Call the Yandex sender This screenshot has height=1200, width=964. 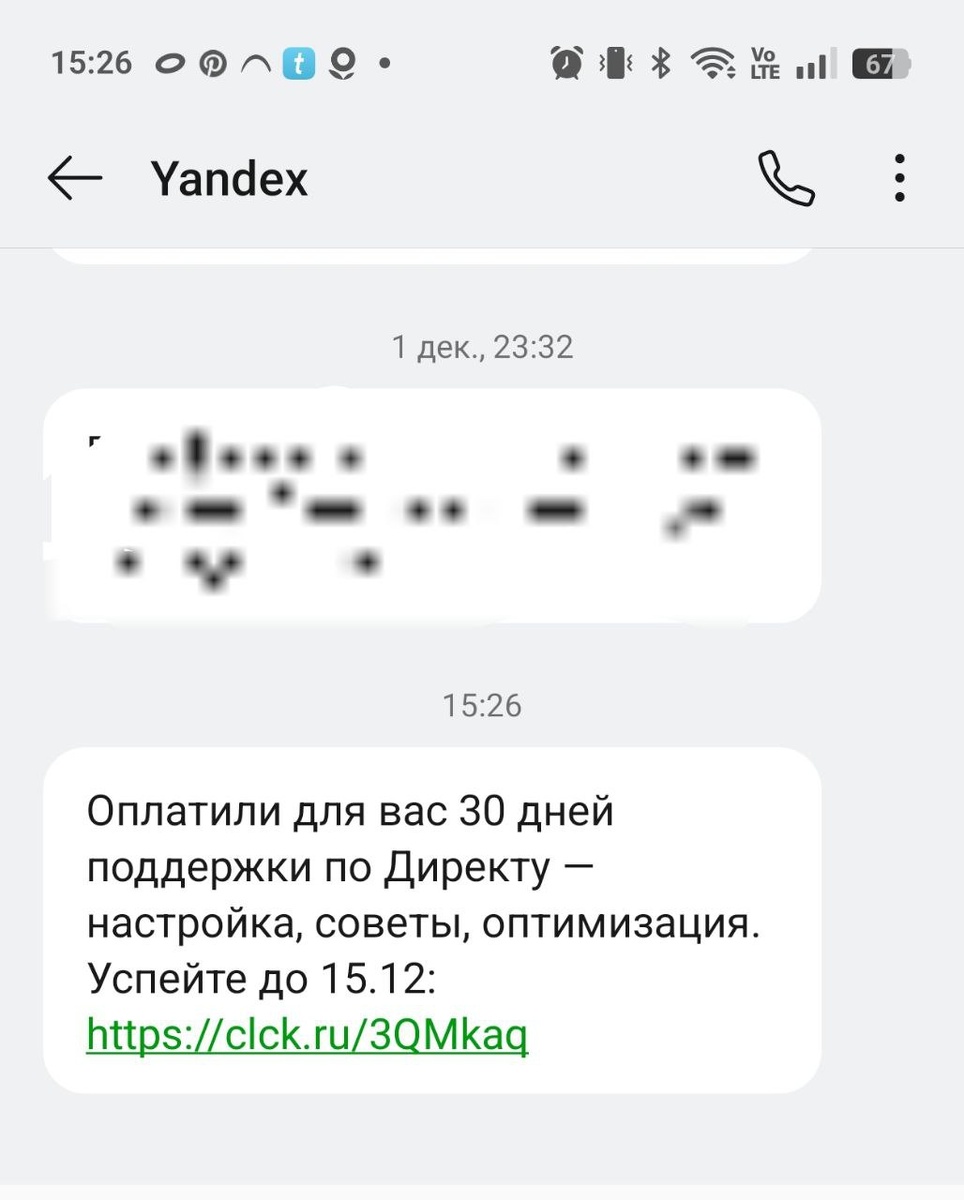(x=786, y=179)
